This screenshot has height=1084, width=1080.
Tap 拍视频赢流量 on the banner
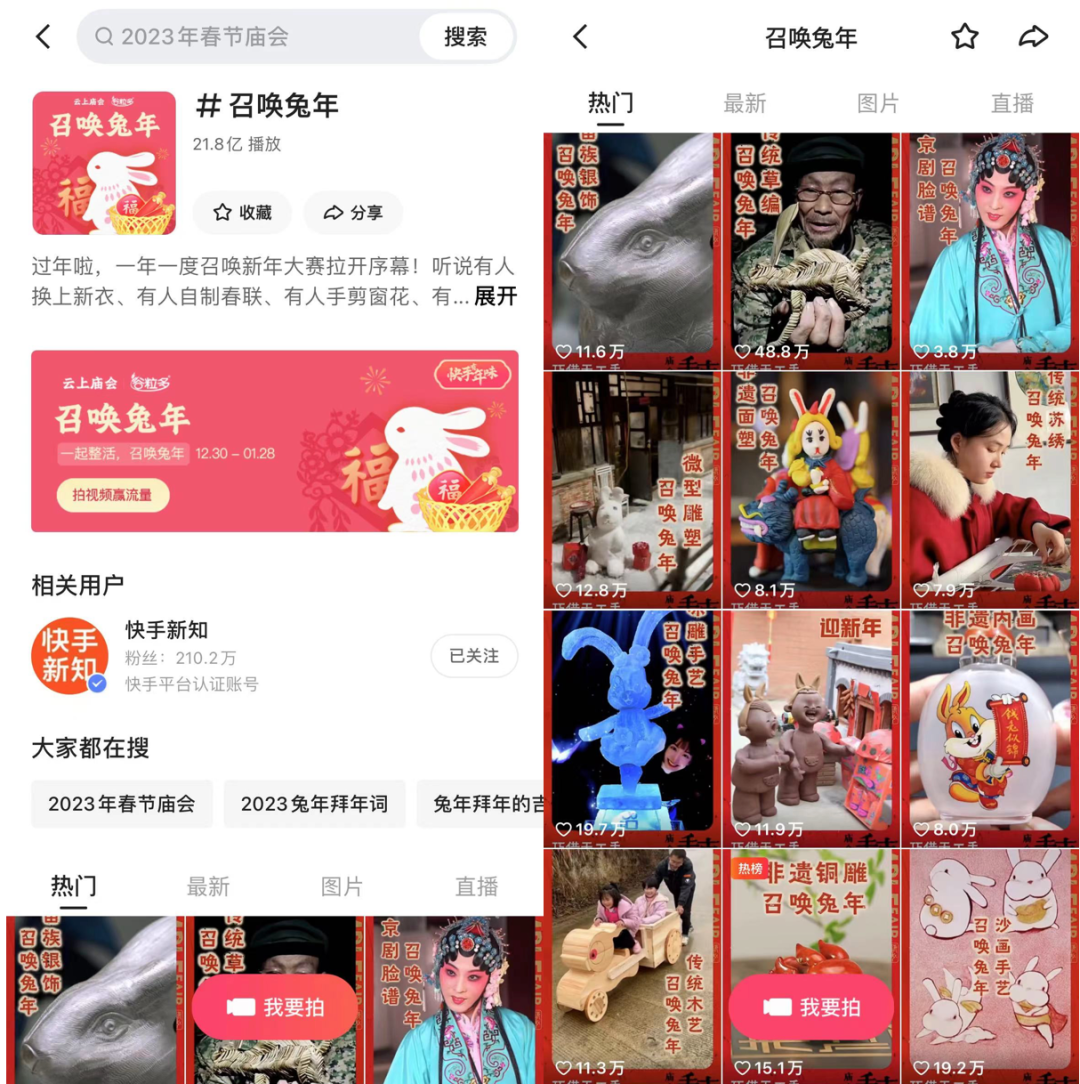pos(113,495)
